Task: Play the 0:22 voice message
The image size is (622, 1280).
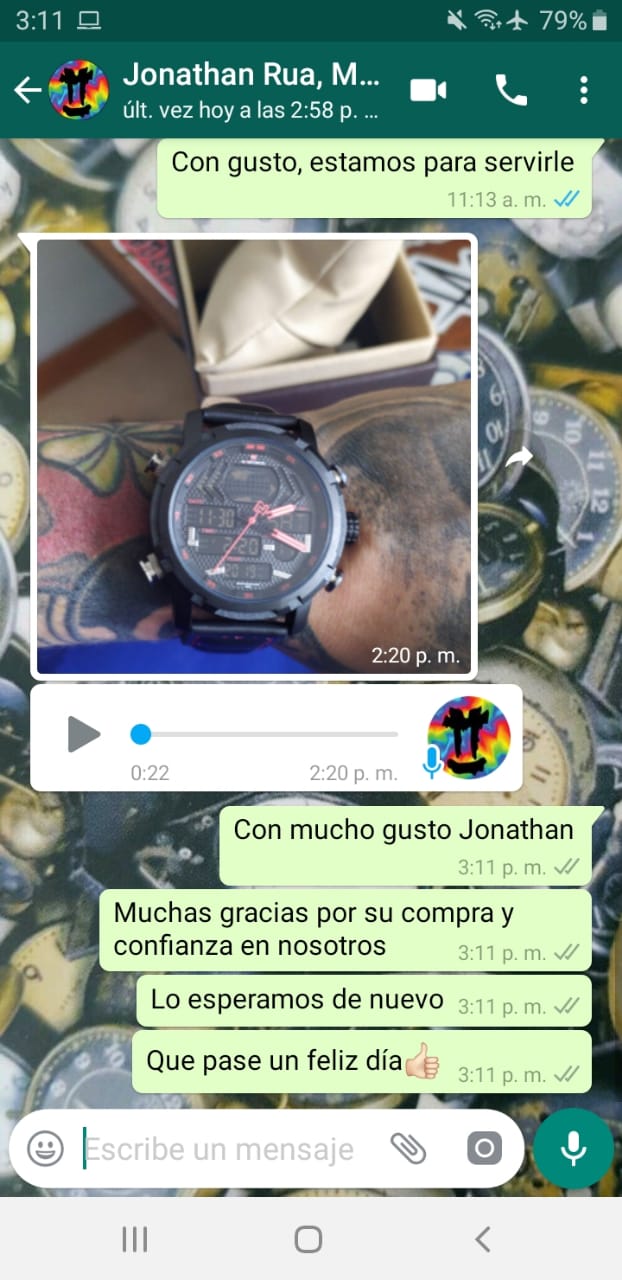Action: tap(83, 734)
